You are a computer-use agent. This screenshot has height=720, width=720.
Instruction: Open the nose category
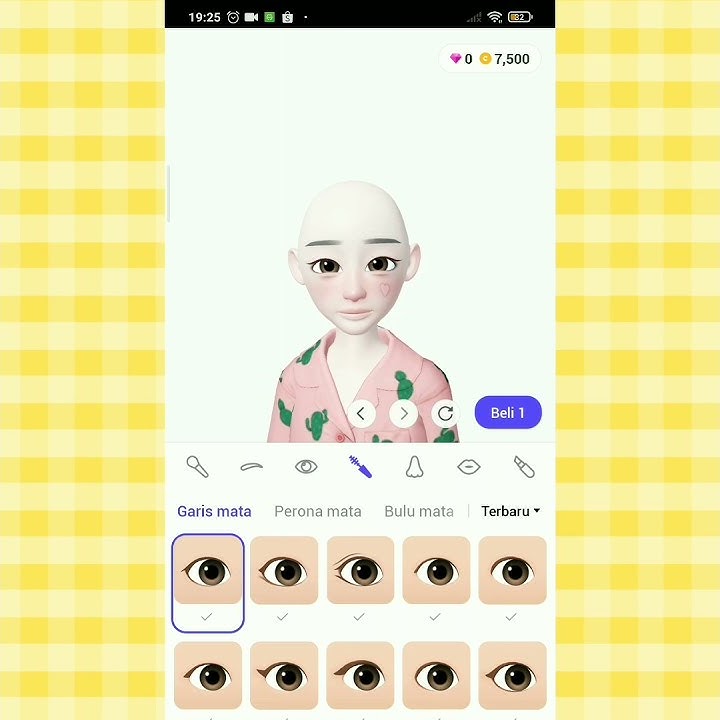pos(414,467)
